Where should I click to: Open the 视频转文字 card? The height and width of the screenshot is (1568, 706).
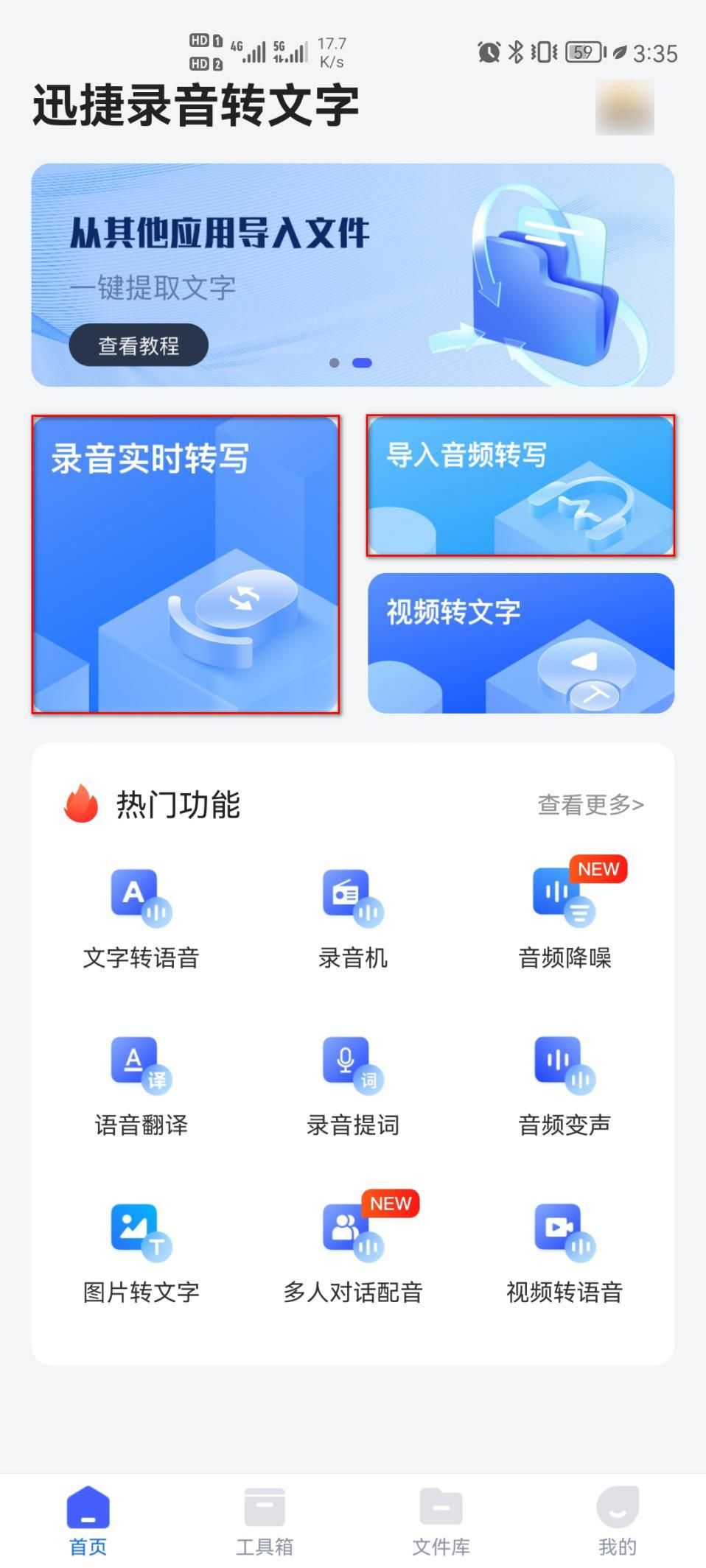[x=520, y=643]
